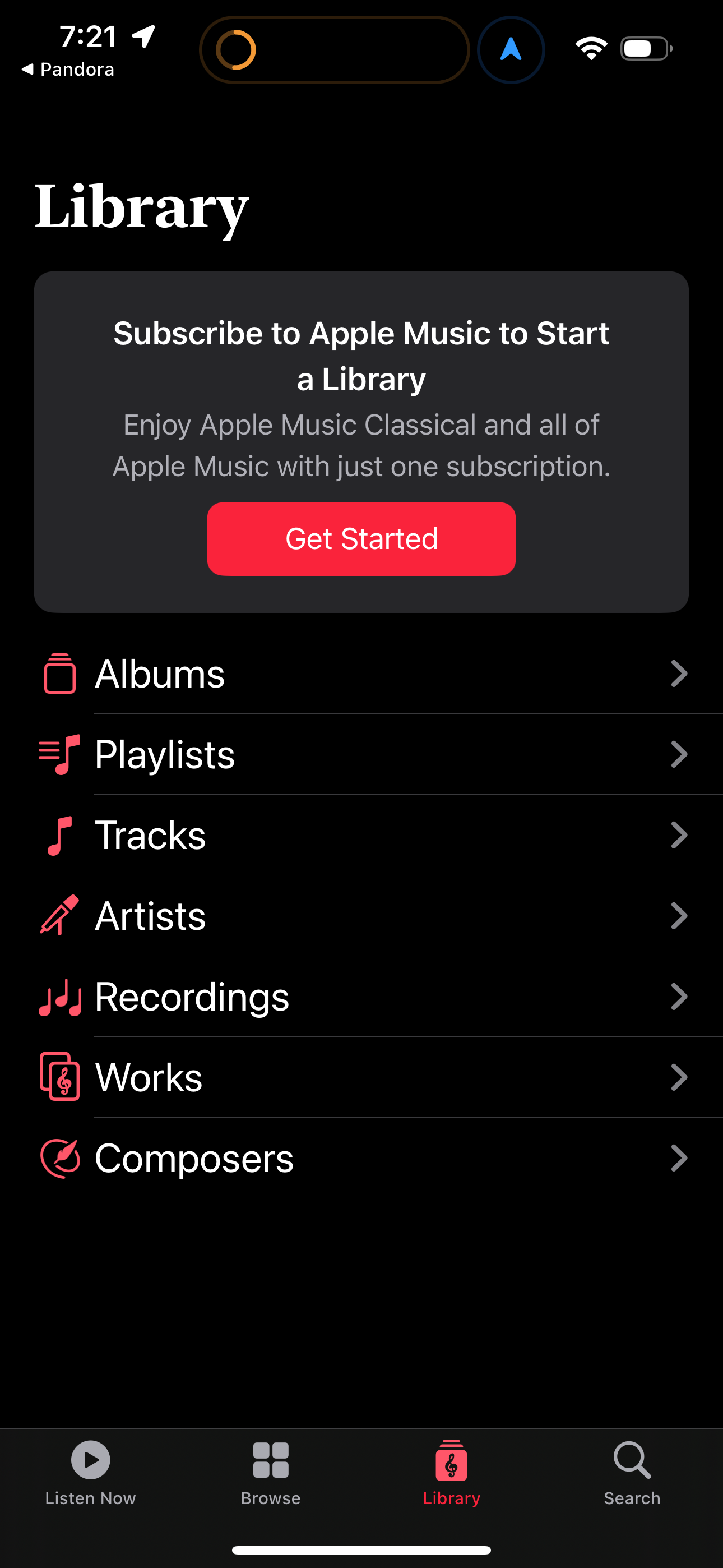Select the Artists conductor baton icon

(59, 915)
